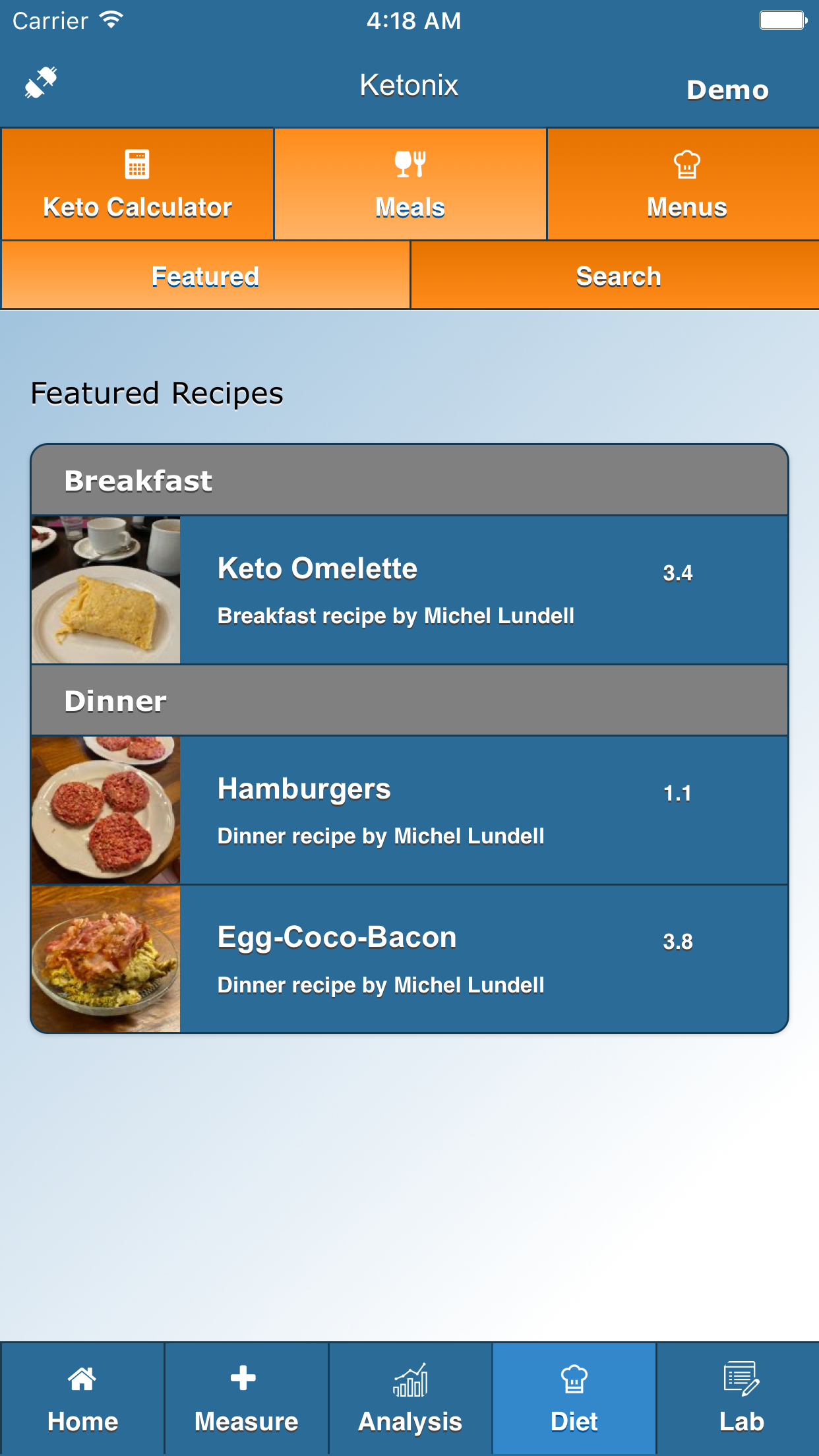The image size is (819, 1456).
Task: Open the Measure tab
Action: coord(246,1399)
